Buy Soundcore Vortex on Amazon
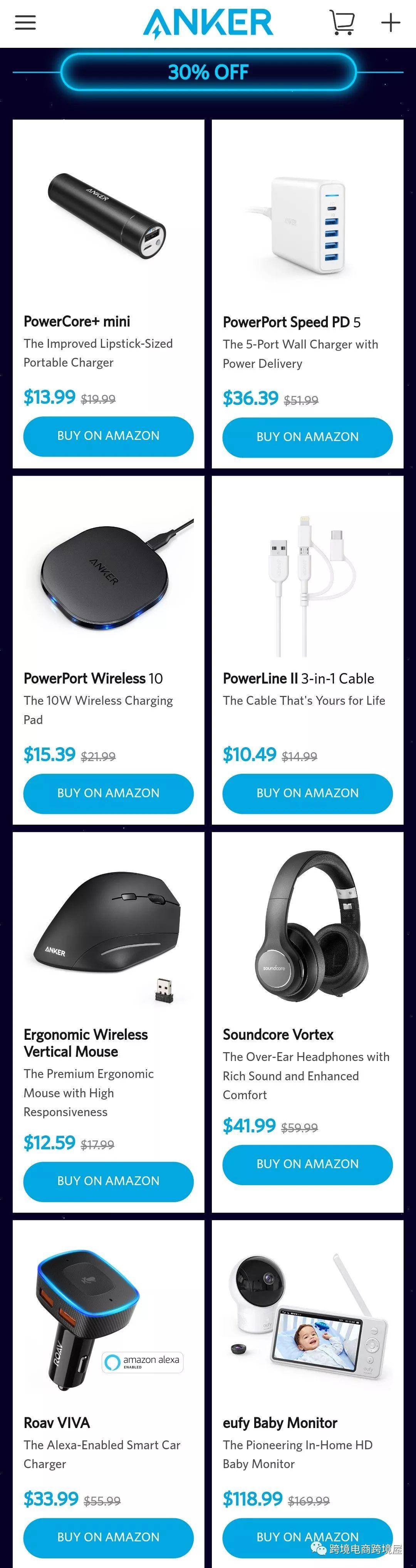The image size is (416, 1568). 307,1164
